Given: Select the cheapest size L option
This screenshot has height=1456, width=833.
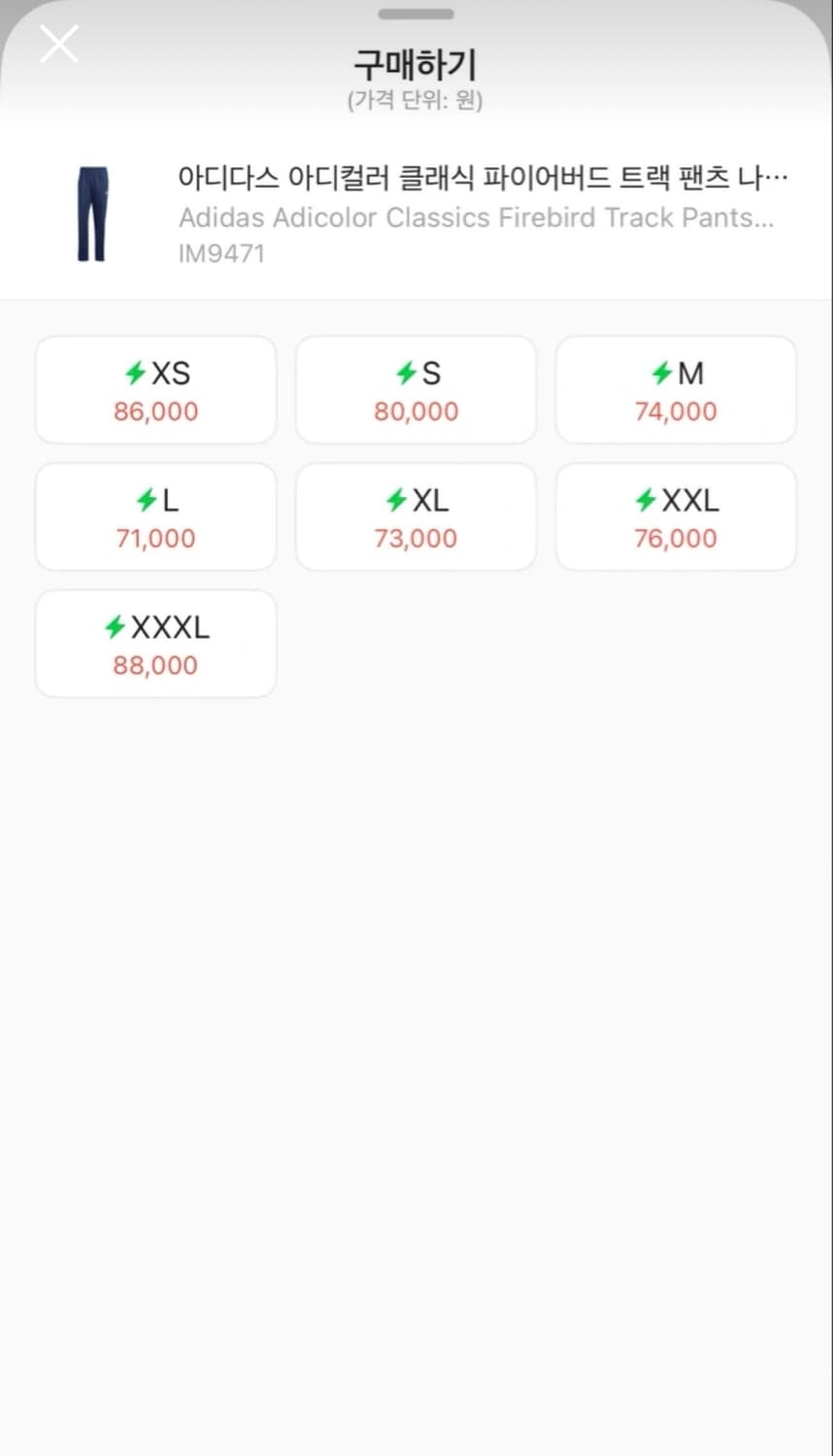Looking at the screenshot, I should point(155,515).
